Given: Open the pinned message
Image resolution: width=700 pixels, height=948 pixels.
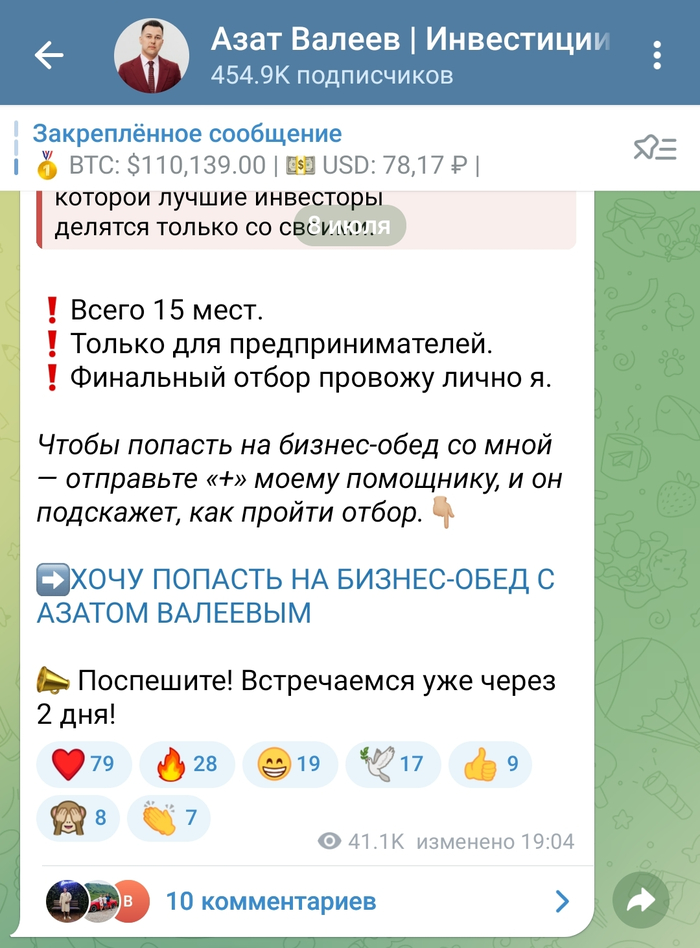Looking at the screenshot, I should (300, 149).
